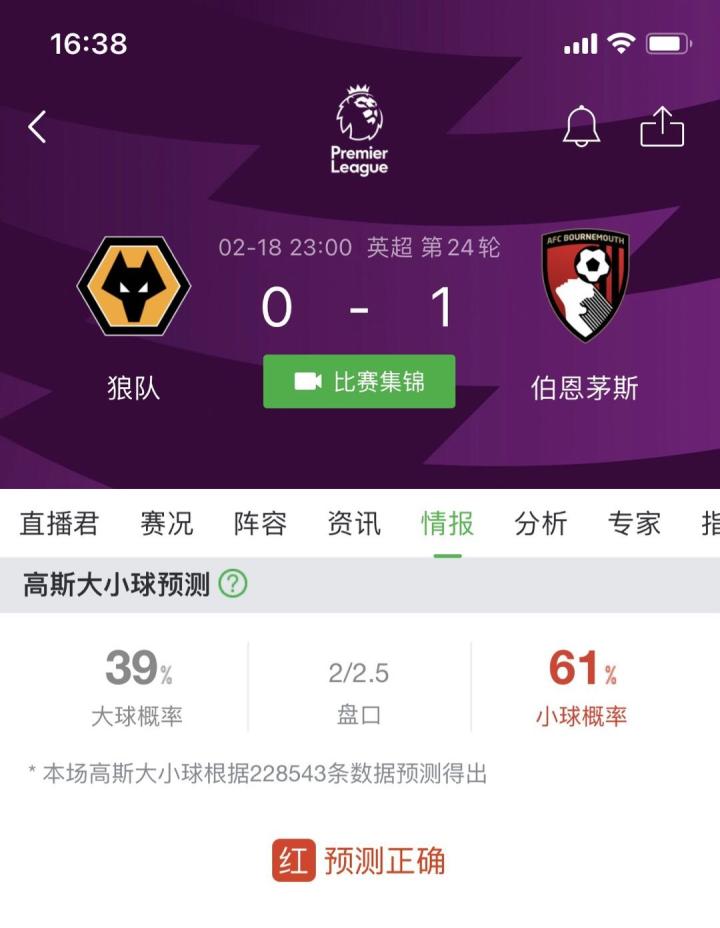Switch to the 专家 experts tab

634,523
